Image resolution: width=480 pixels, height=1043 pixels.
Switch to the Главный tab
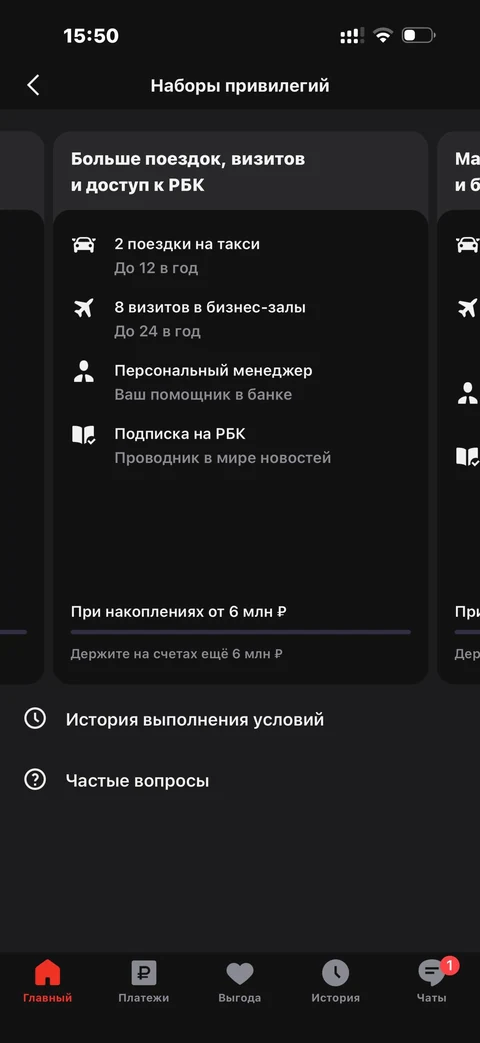click(x=47, y=981)
